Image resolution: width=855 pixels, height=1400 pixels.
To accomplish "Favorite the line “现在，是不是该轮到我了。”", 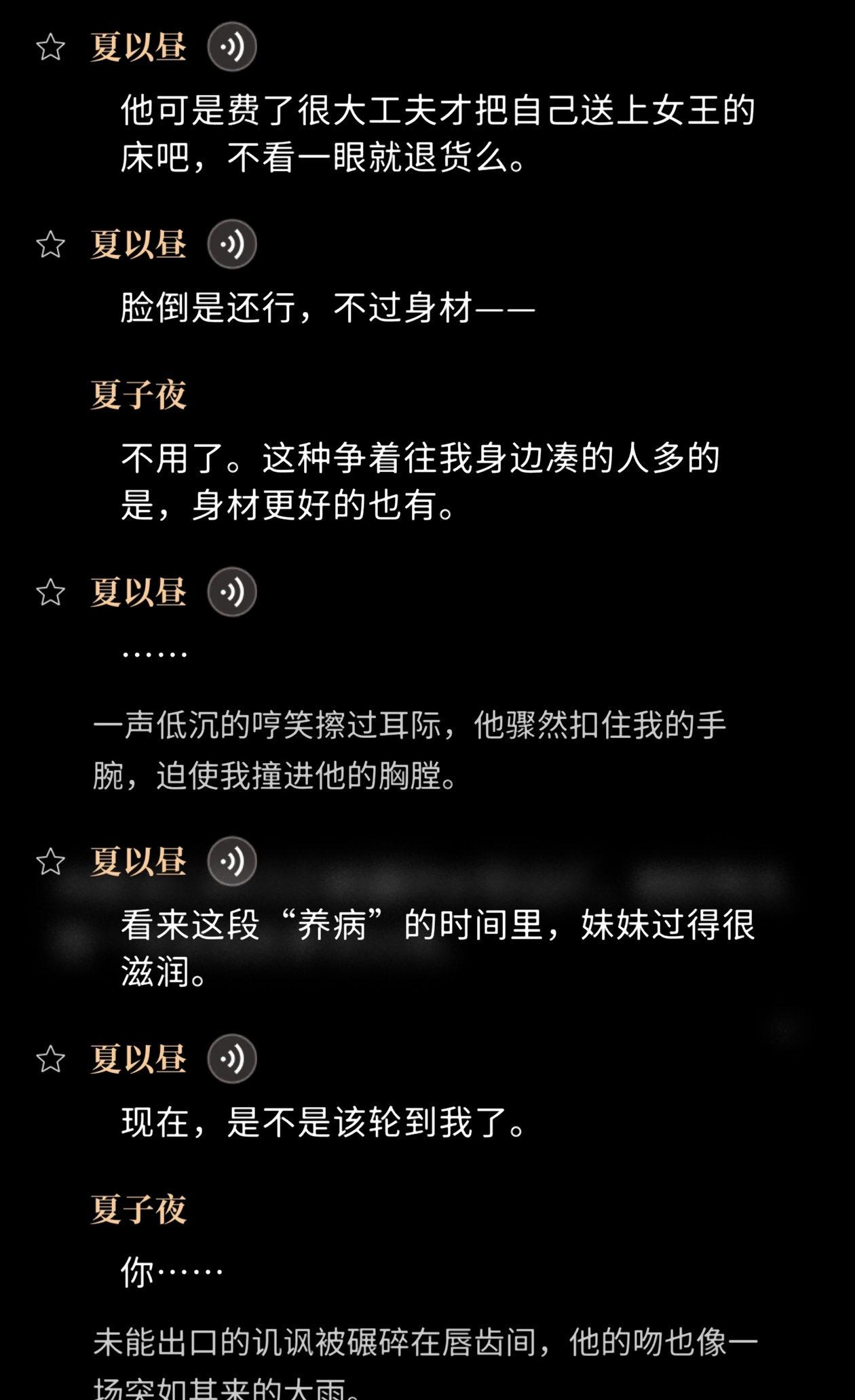I will click(x=50, y=1059).
